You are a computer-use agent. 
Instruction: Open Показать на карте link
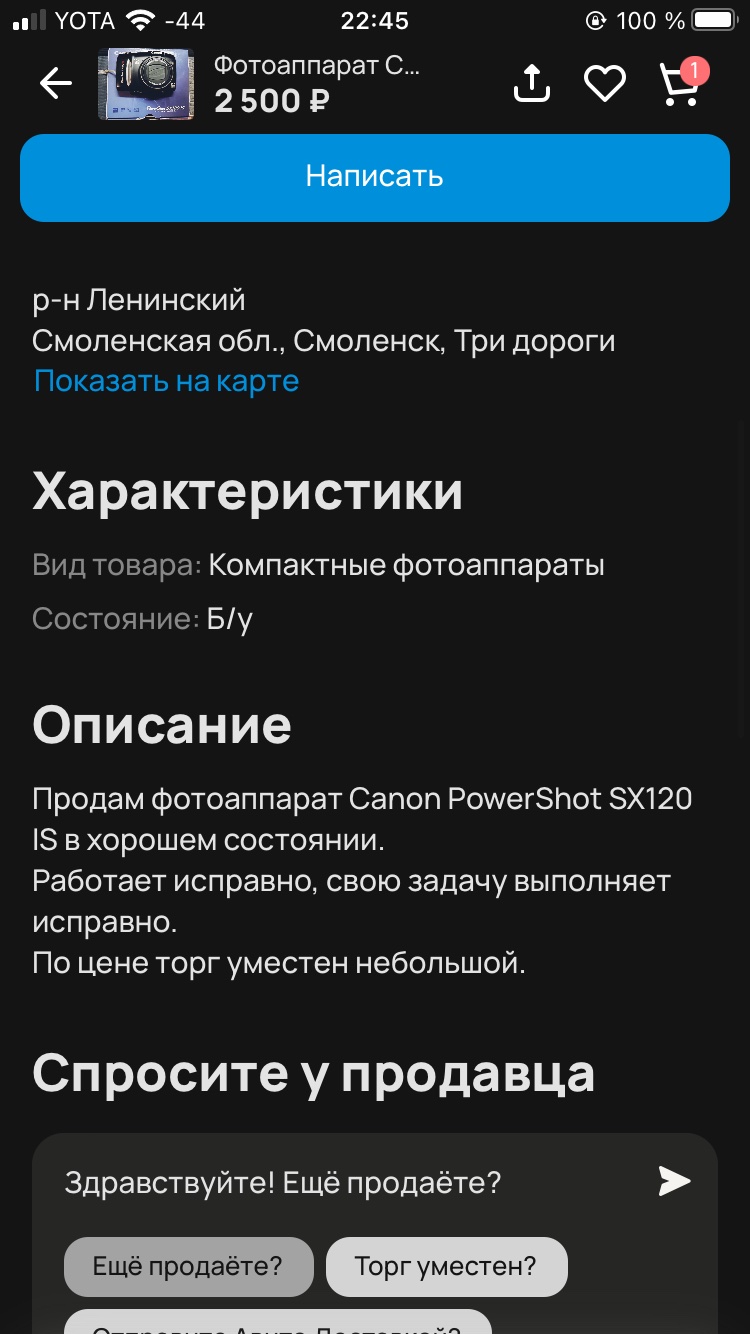[x=166, y=381]
